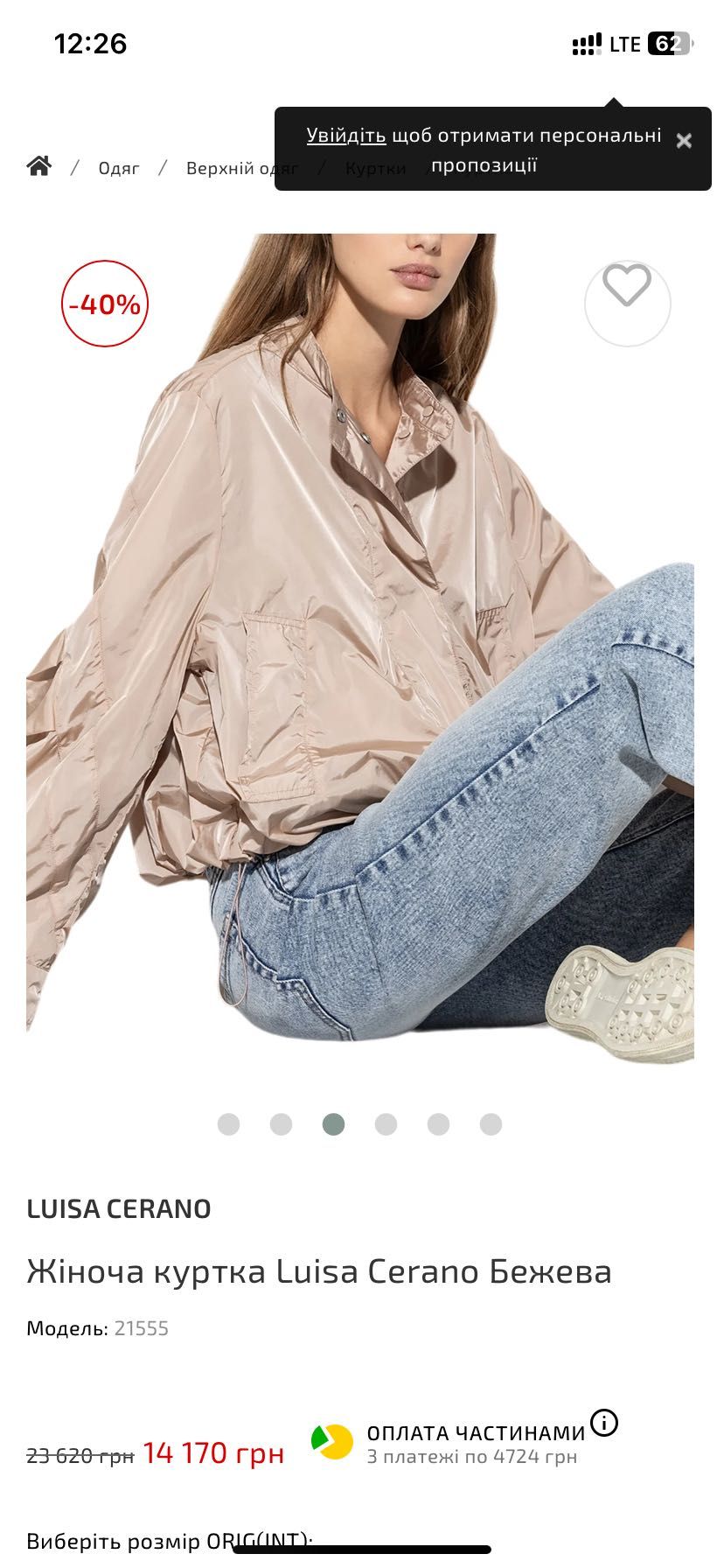Jump to the first photo dot

tap(228, 1124)
